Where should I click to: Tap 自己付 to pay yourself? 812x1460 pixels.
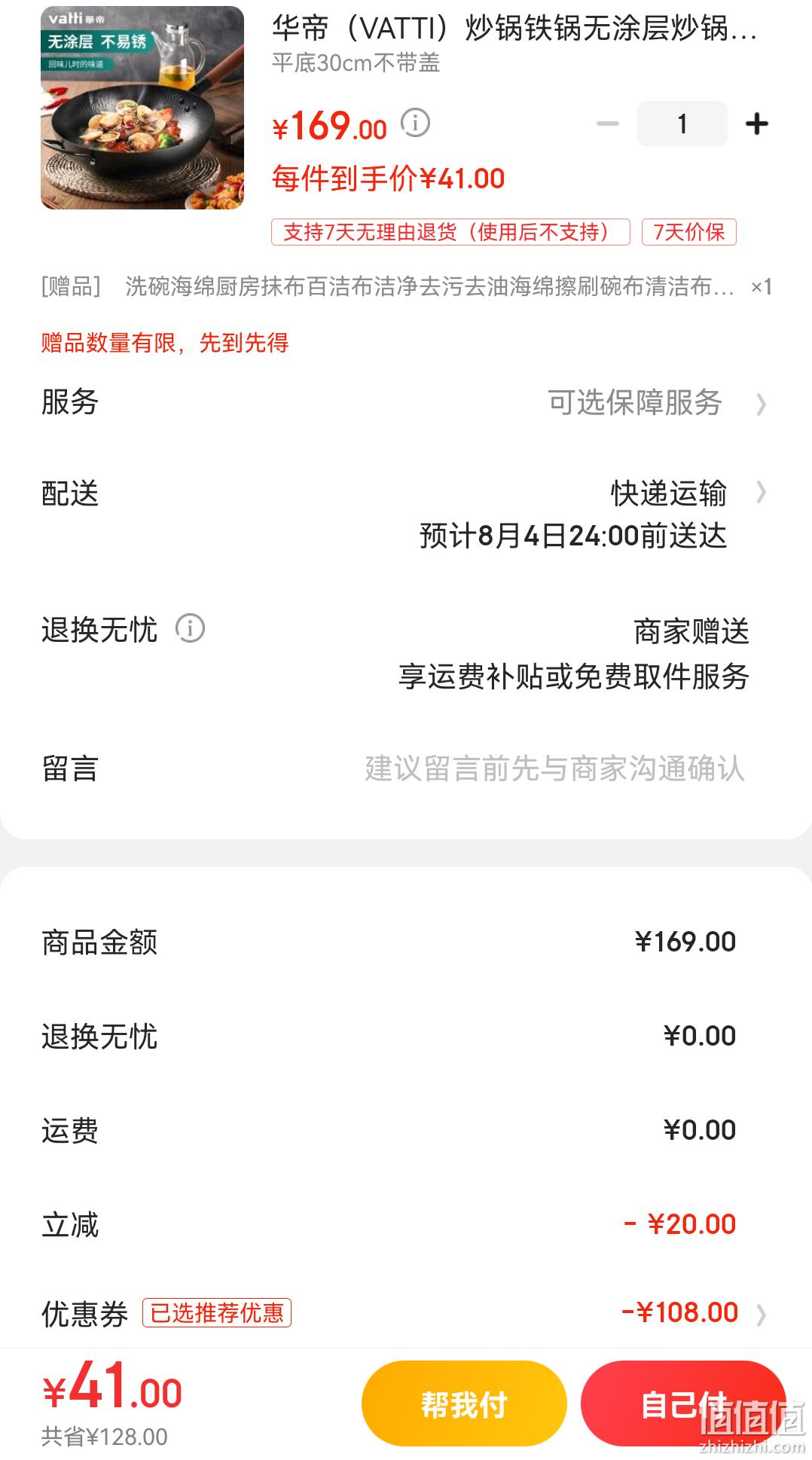[683, 1404]
